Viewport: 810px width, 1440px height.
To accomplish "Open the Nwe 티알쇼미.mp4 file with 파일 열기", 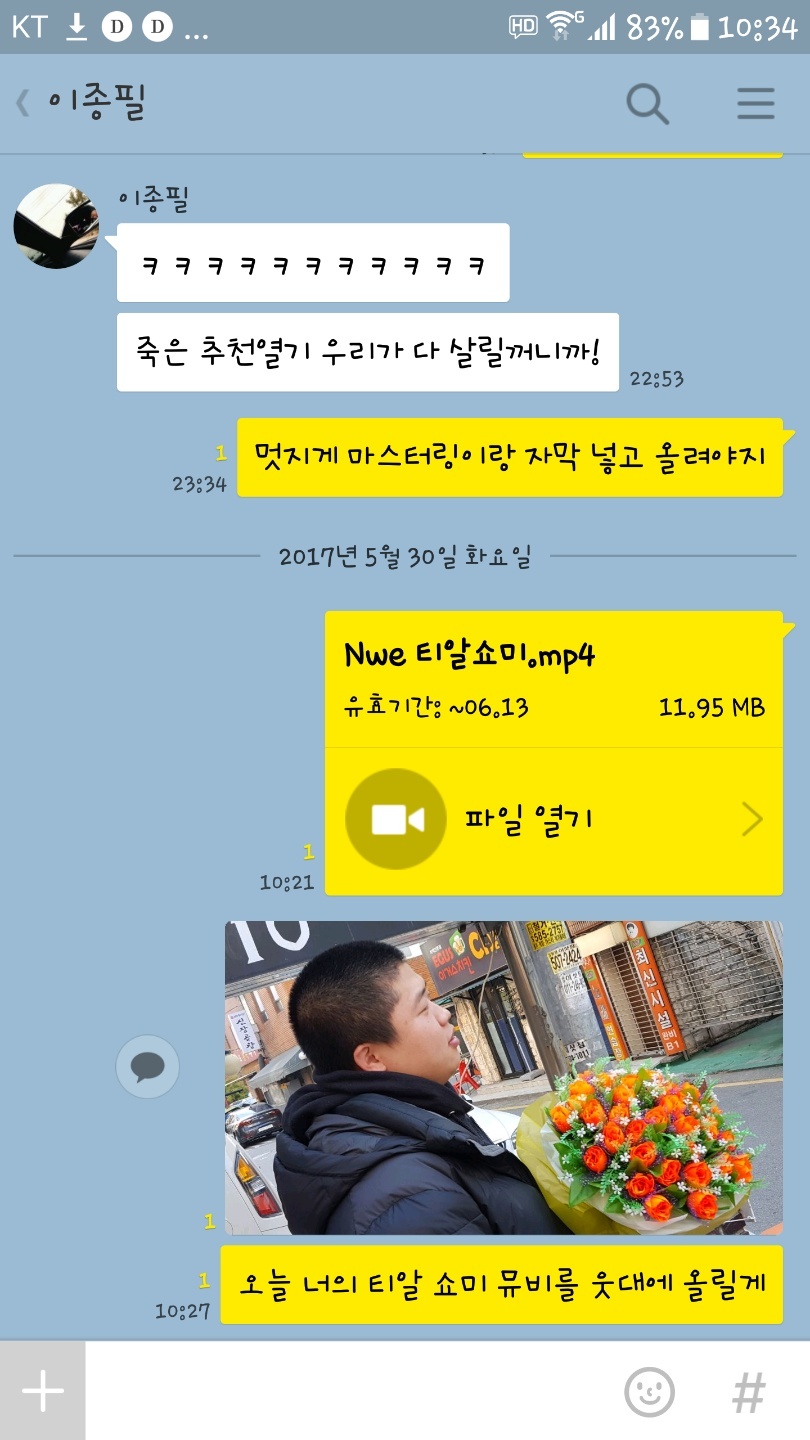I will tap(553, 820).
